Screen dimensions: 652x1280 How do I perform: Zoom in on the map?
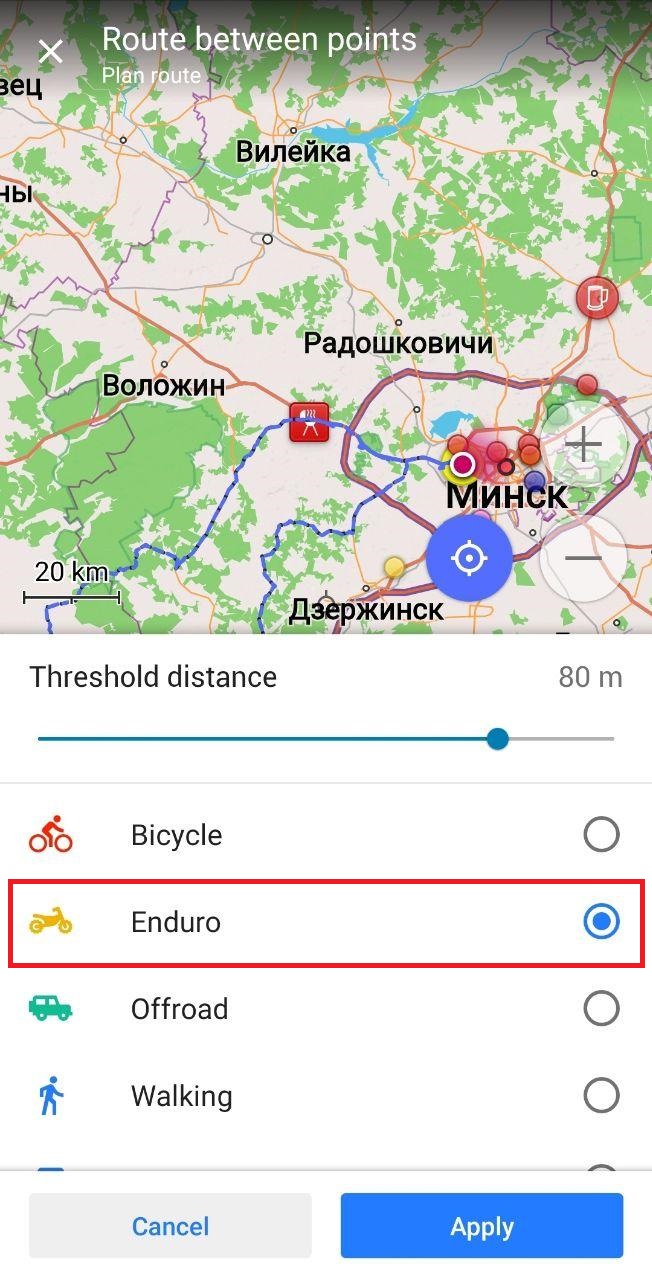point(583,444)
